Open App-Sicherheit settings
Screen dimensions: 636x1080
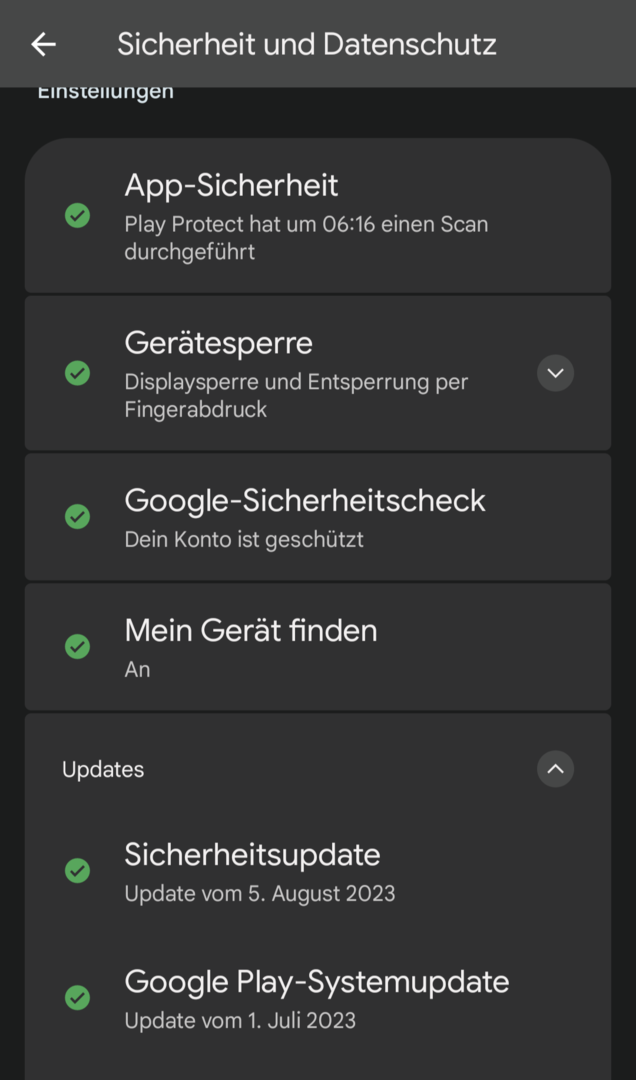[x=317, y=216]
